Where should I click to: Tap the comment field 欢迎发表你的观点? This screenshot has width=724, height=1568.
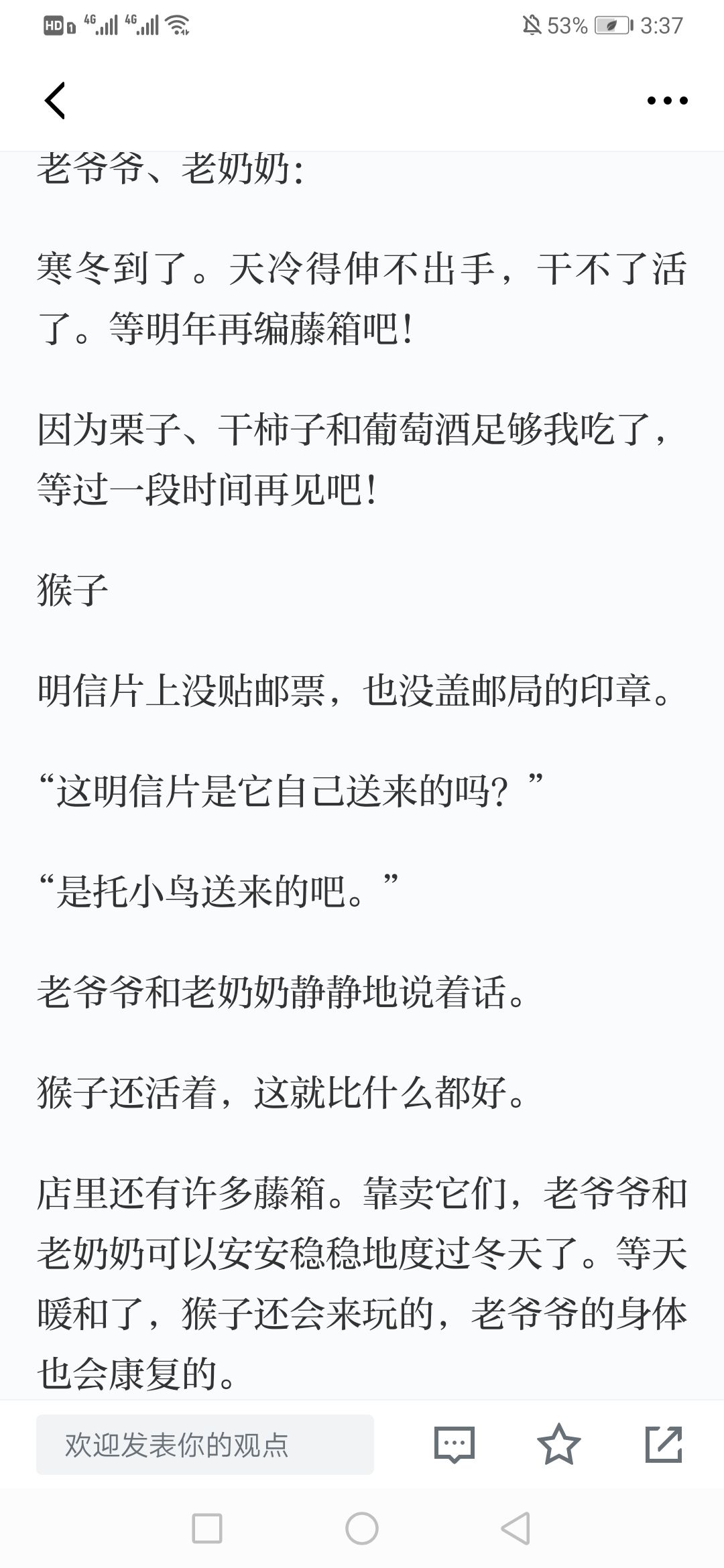pos(204,1445)
